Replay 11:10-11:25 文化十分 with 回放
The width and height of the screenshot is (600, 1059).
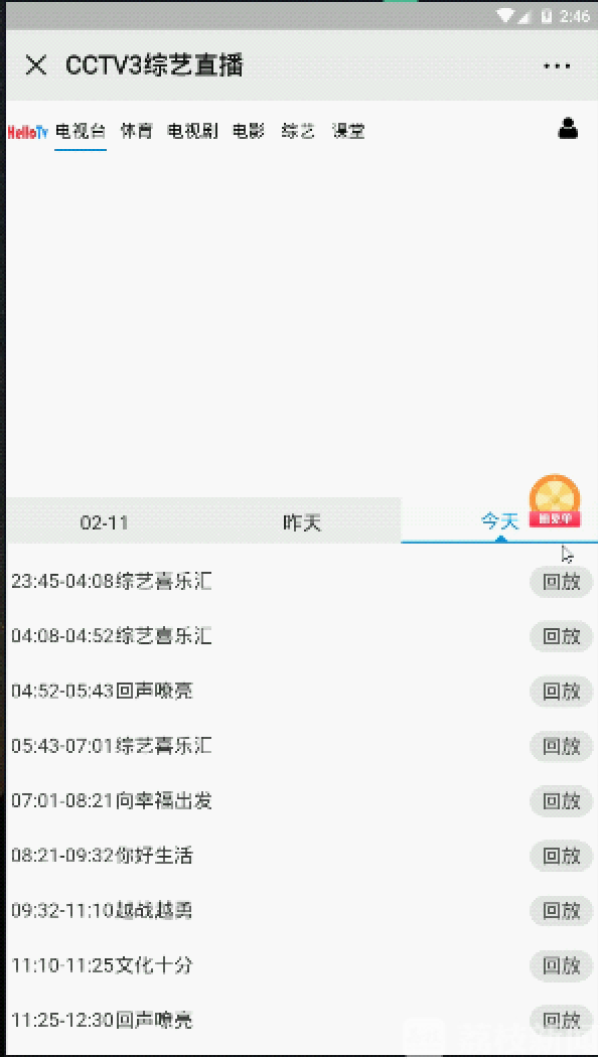pos(560,965)
